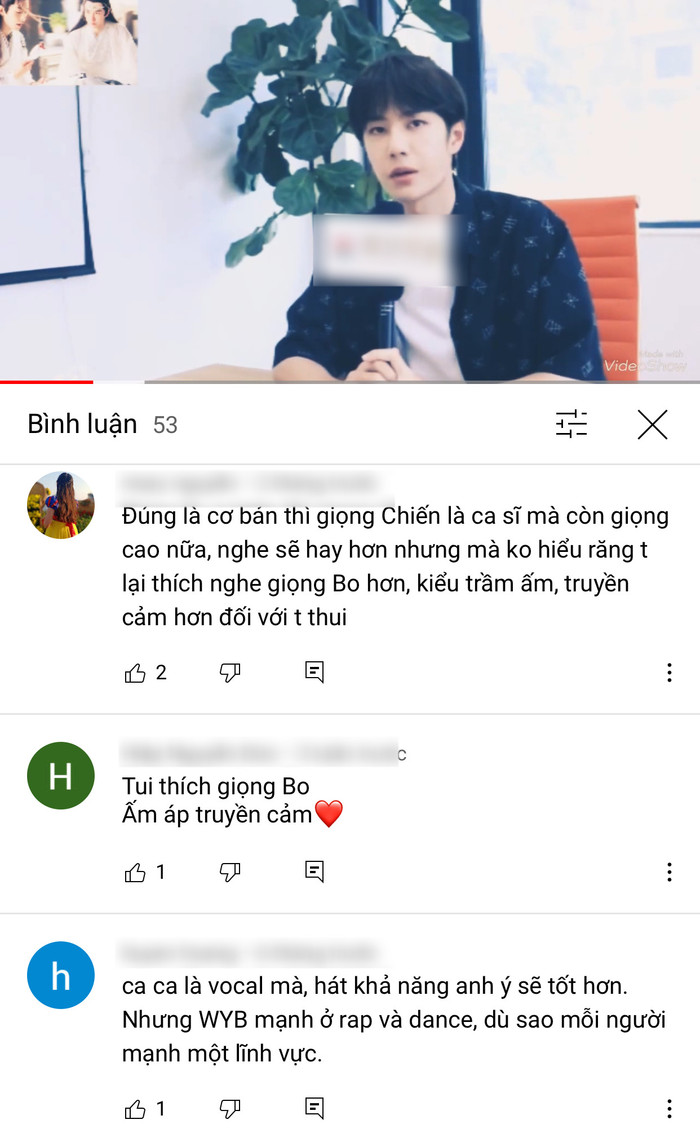
Task: Like the comment "ca ca là vocal mà"
Action: click(x=135, y=1108)
